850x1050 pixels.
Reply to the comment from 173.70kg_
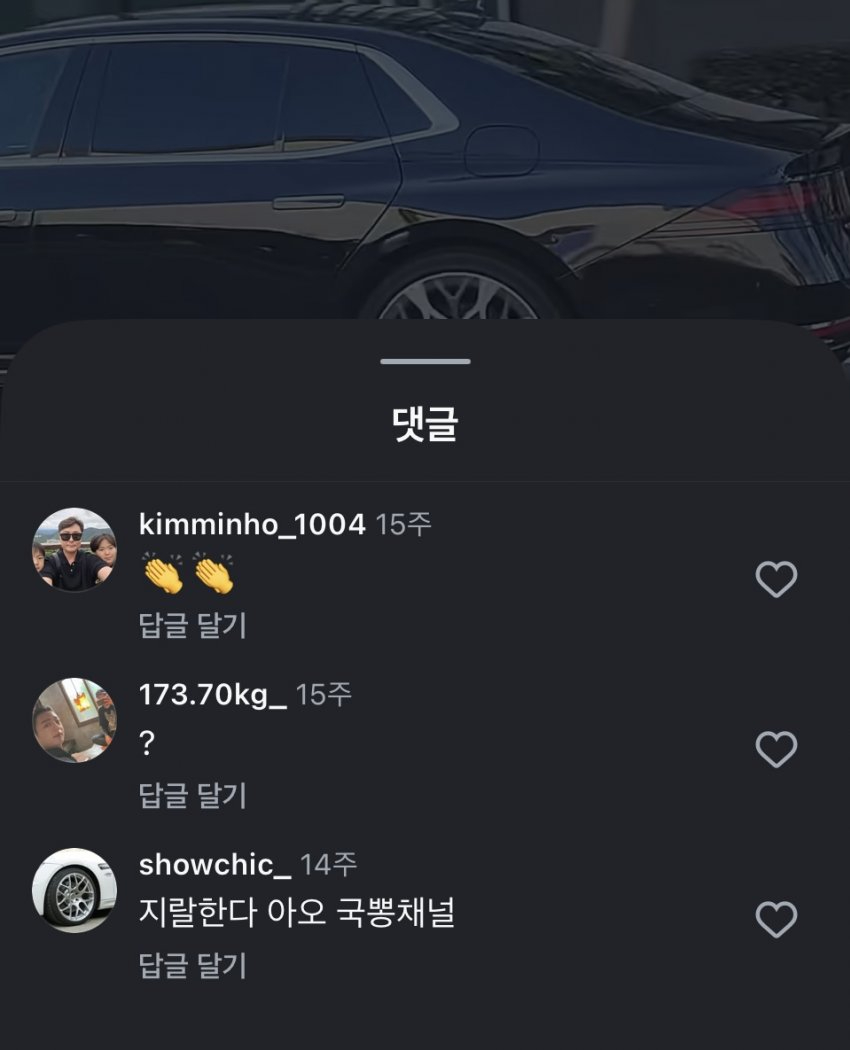(x=192, y=796)
